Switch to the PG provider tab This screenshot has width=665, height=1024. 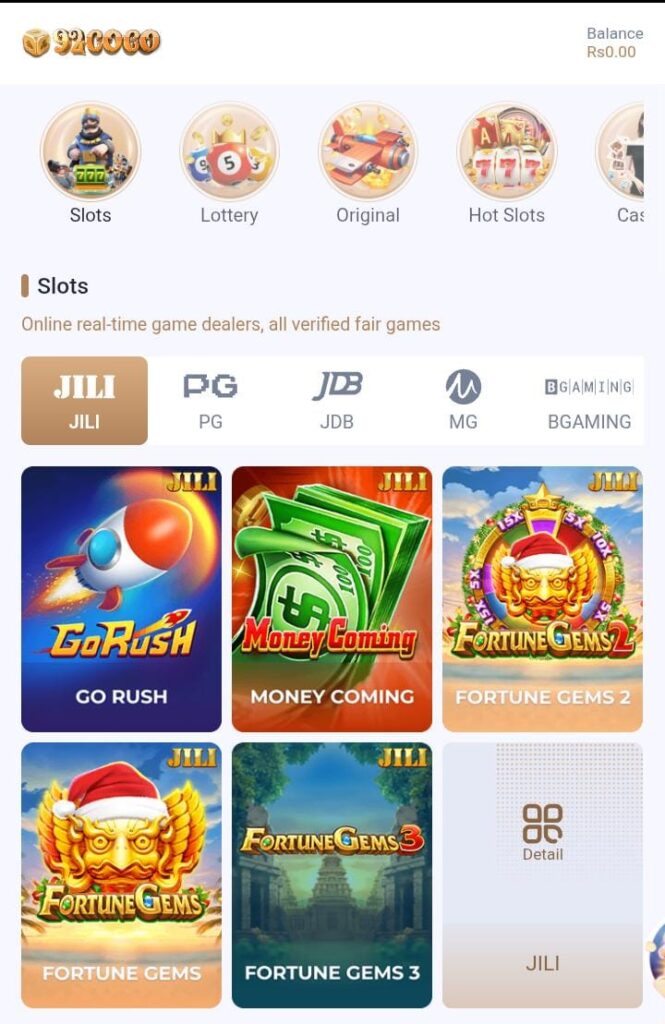click(210, 400)
